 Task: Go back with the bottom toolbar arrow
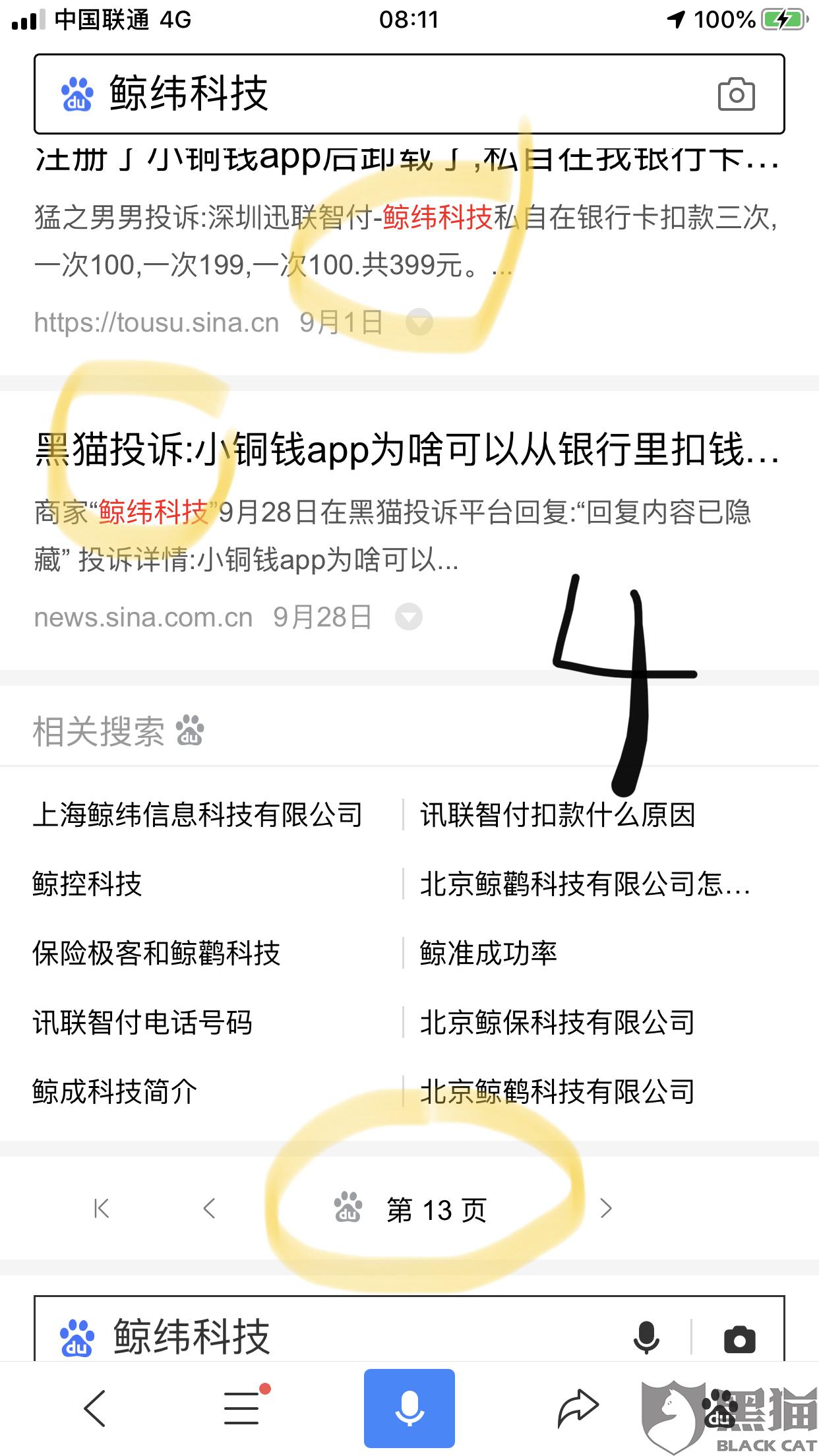(x=95, y=1408)
